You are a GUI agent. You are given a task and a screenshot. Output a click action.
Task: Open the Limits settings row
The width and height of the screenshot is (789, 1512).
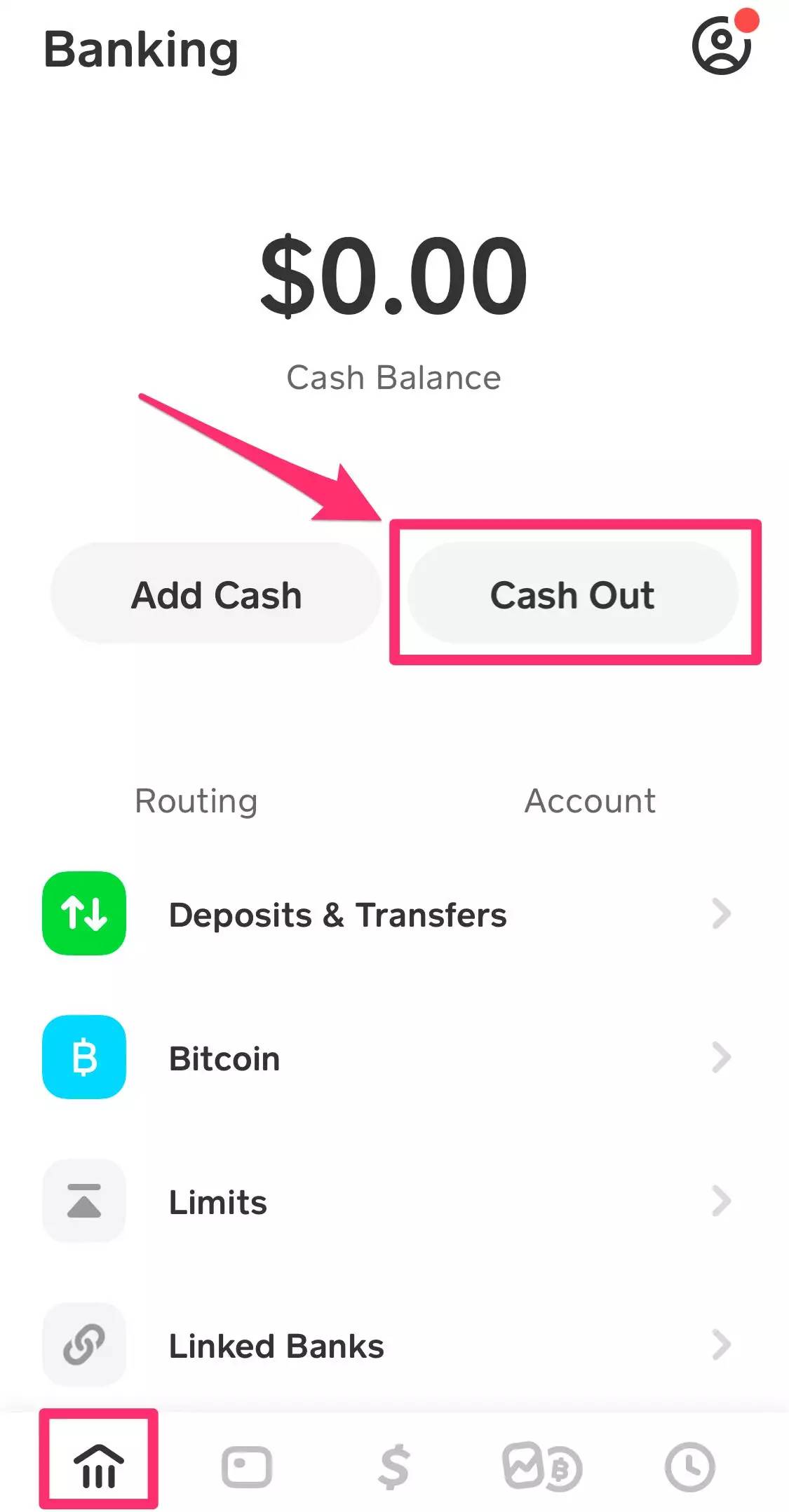pyautogui.click(x=386, y=1201)
